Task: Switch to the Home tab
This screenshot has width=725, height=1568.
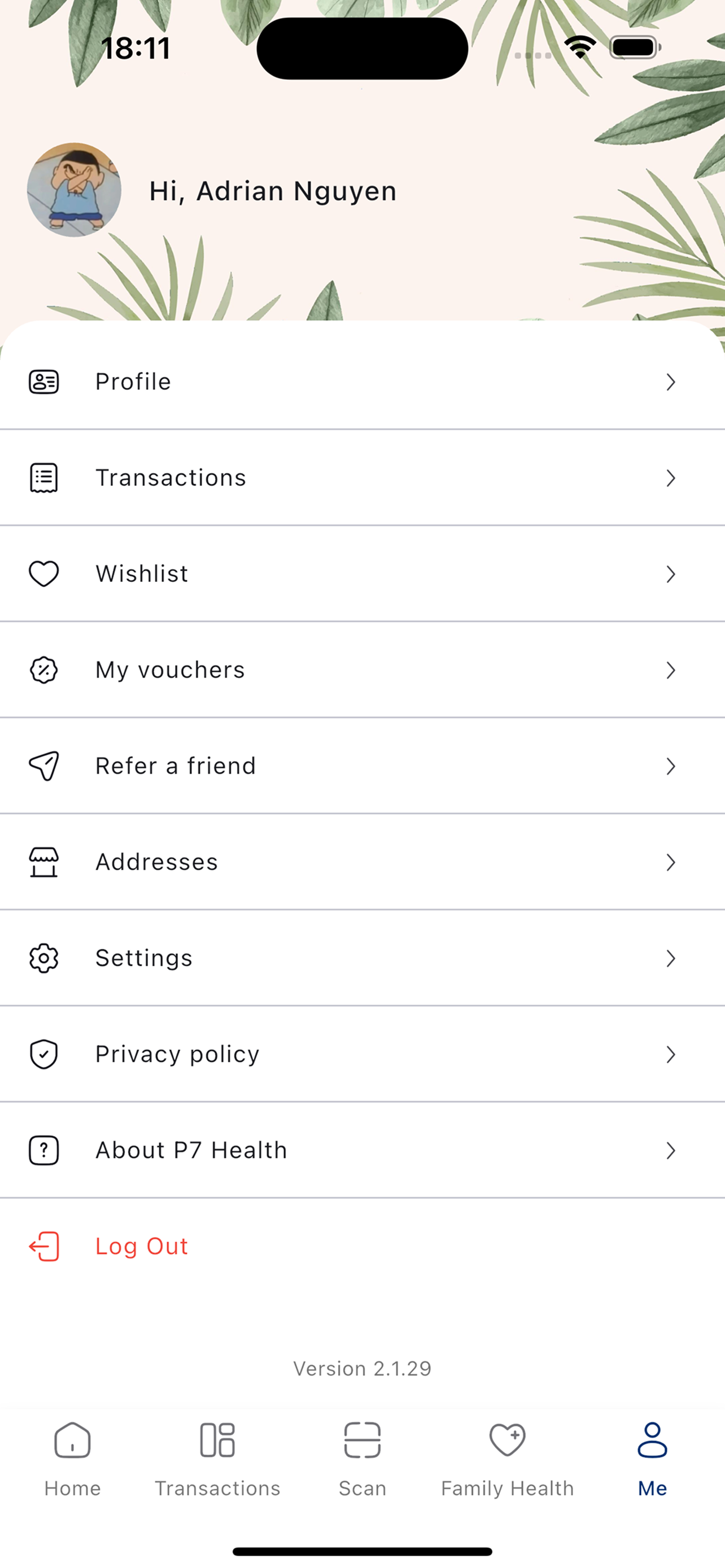Action: [72, 1460]
